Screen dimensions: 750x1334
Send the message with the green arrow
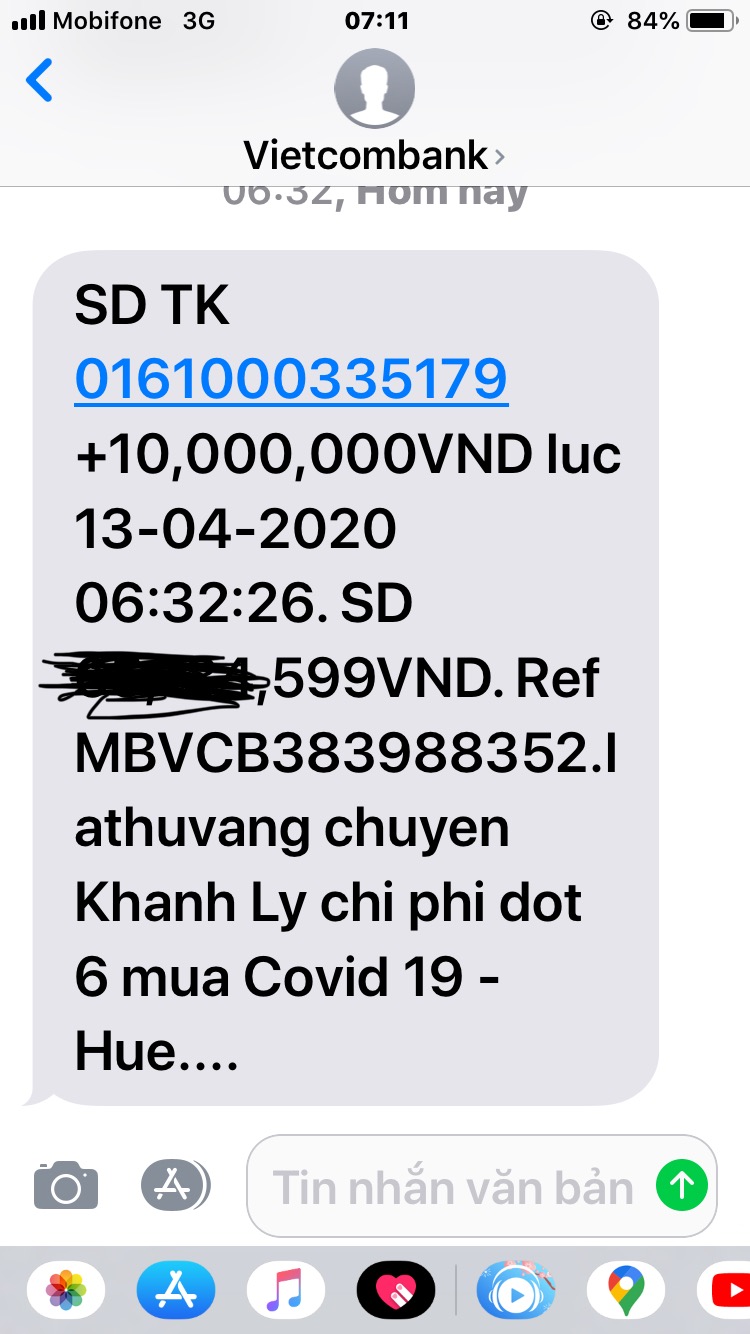pyautogui.click(x=682, y=1186)
